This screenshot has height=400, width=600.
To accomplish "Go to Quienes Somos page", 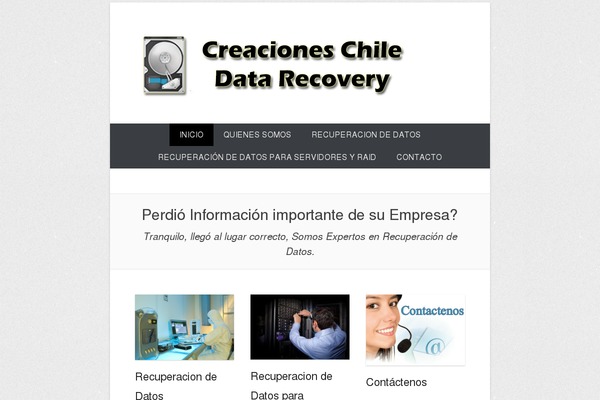I will point(257,134).
